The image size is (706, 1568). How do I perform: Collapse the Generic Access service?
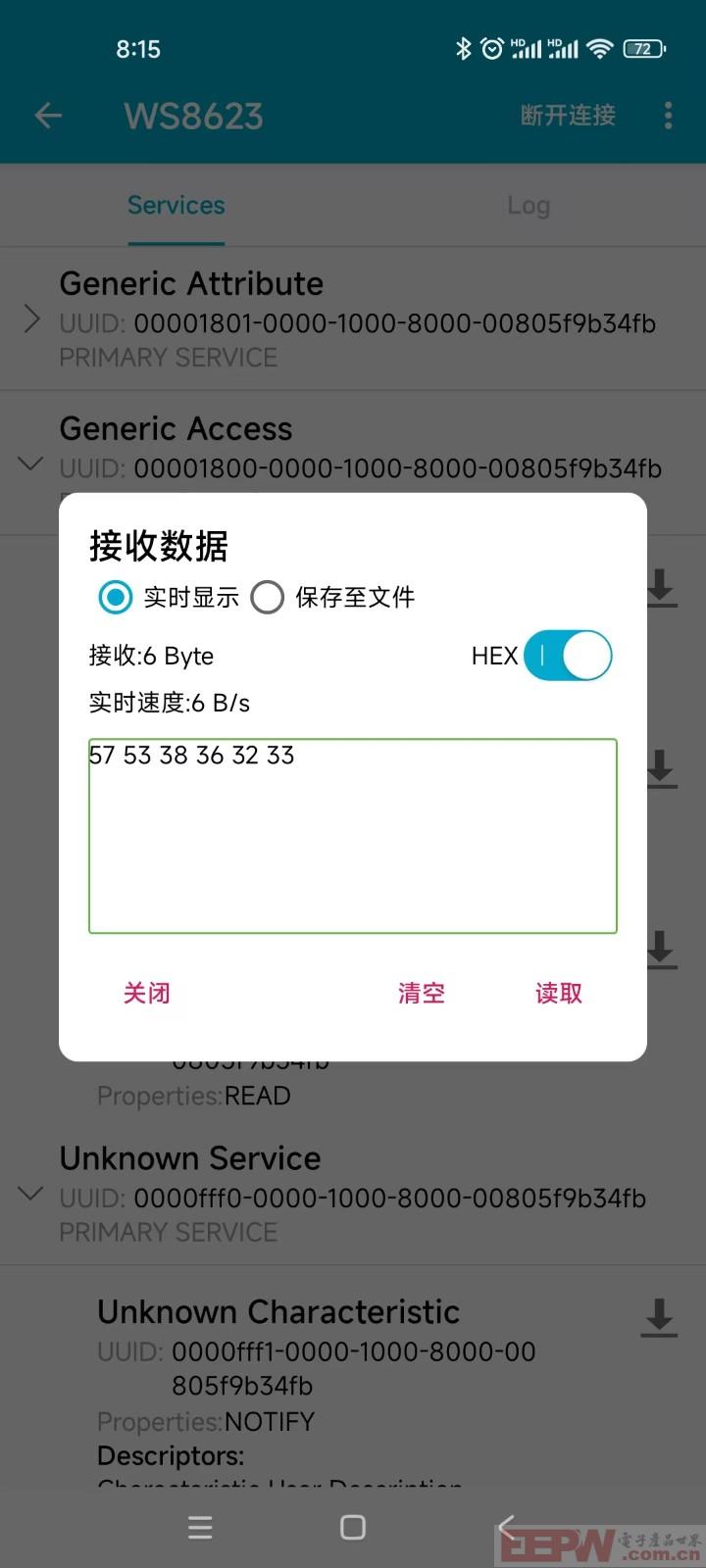click(32, 465)
